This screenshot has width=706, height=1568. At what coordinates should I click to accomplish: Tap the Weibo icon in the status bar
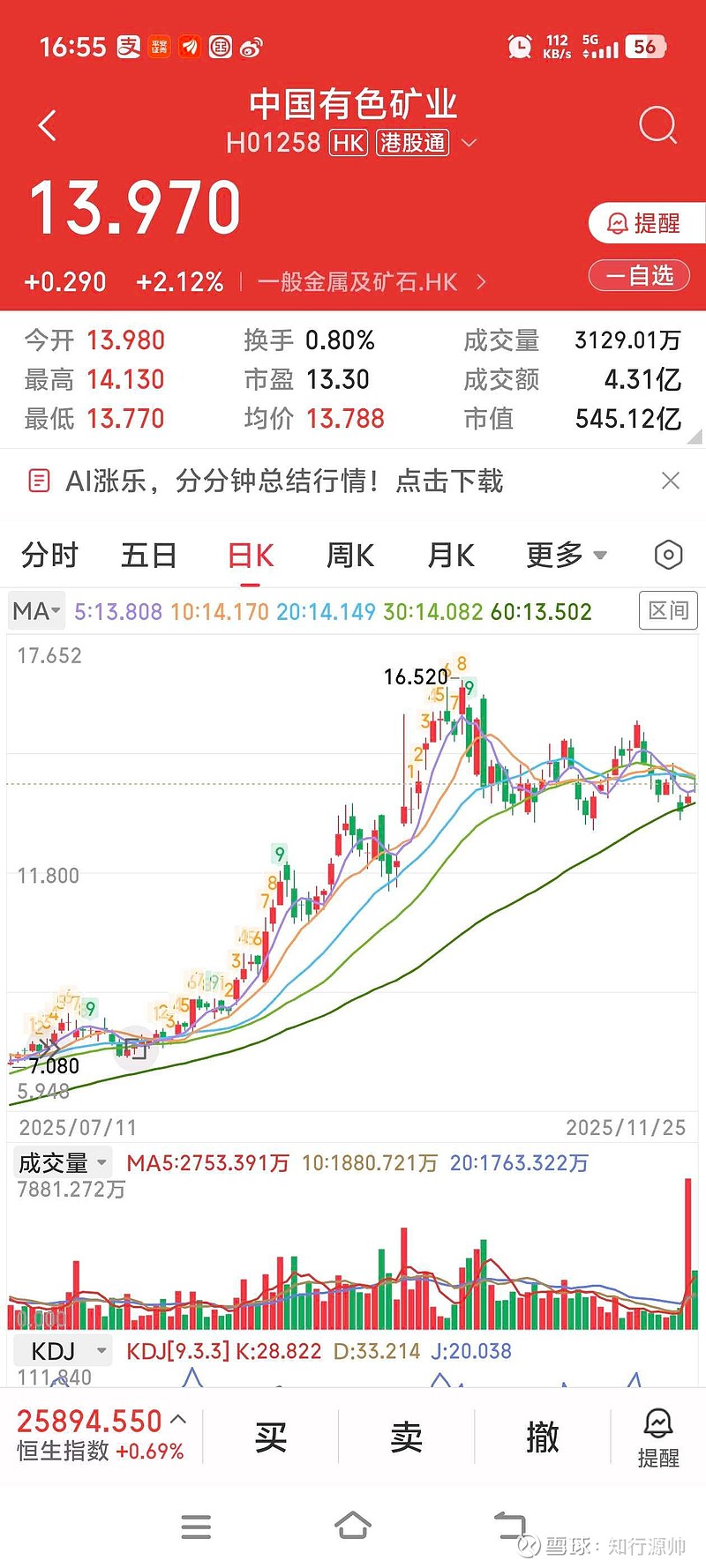pyautogui.click(x=252, y=47)
